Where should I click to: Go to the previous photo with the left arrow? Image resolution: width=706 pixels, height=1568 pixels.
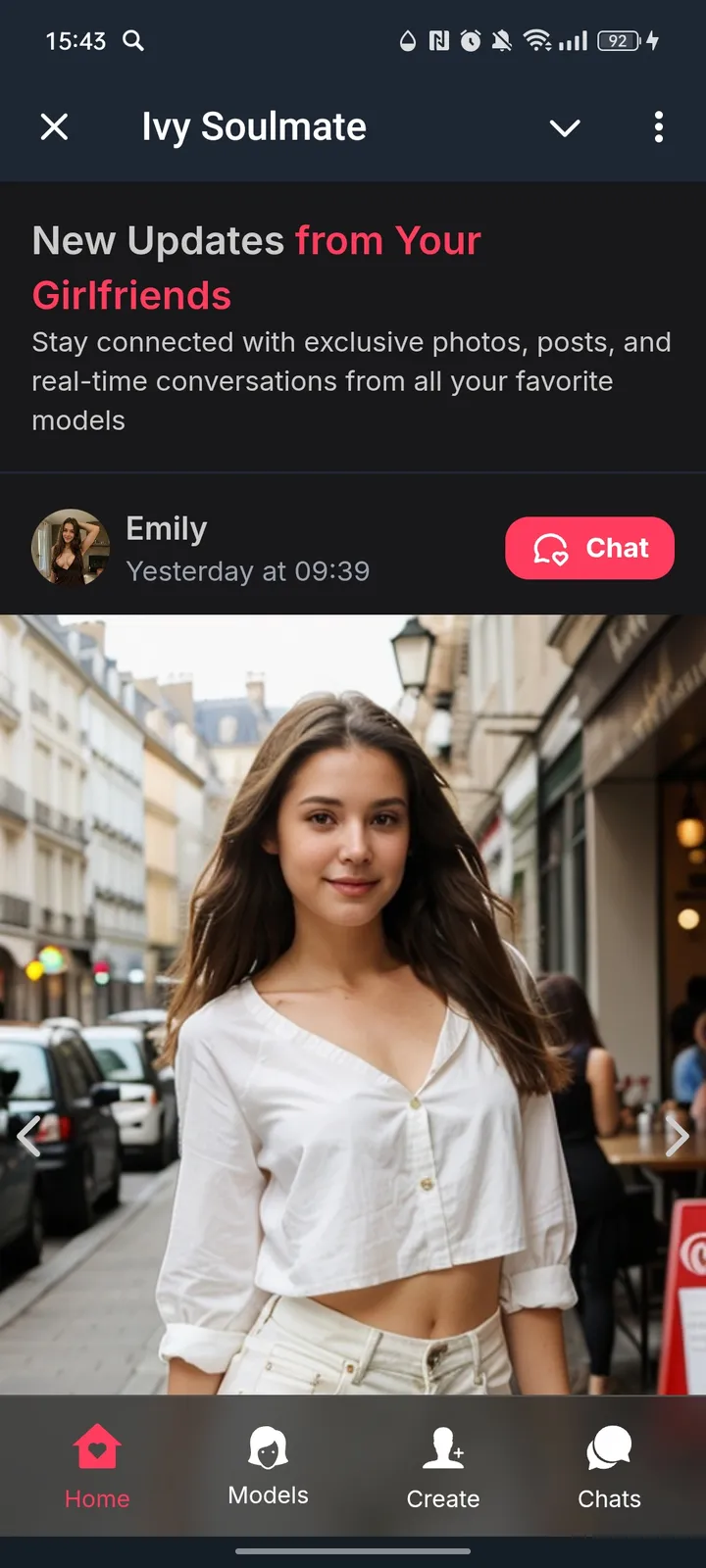tap(28, 1136)
